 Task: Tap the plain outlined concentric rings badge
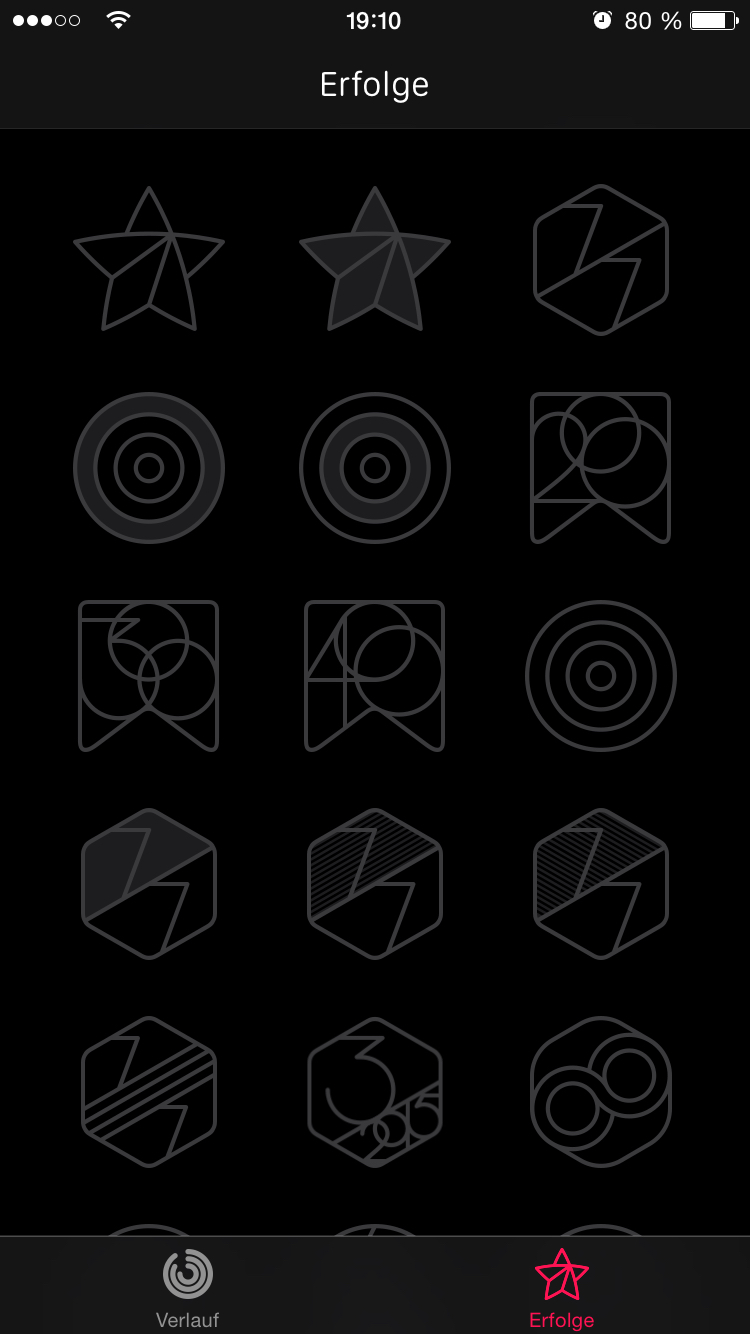601,676
